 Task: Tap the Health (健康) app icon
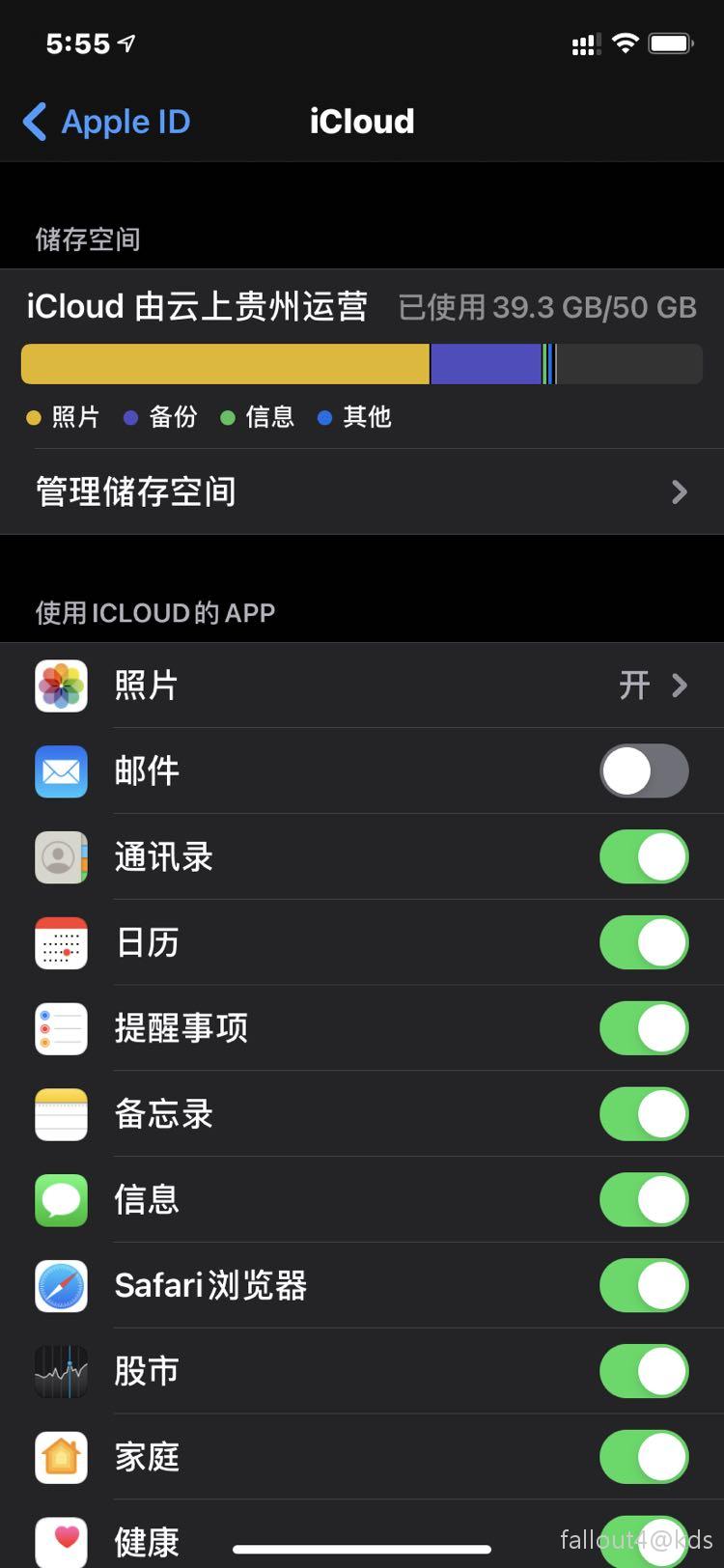[x=60, y=1543]
